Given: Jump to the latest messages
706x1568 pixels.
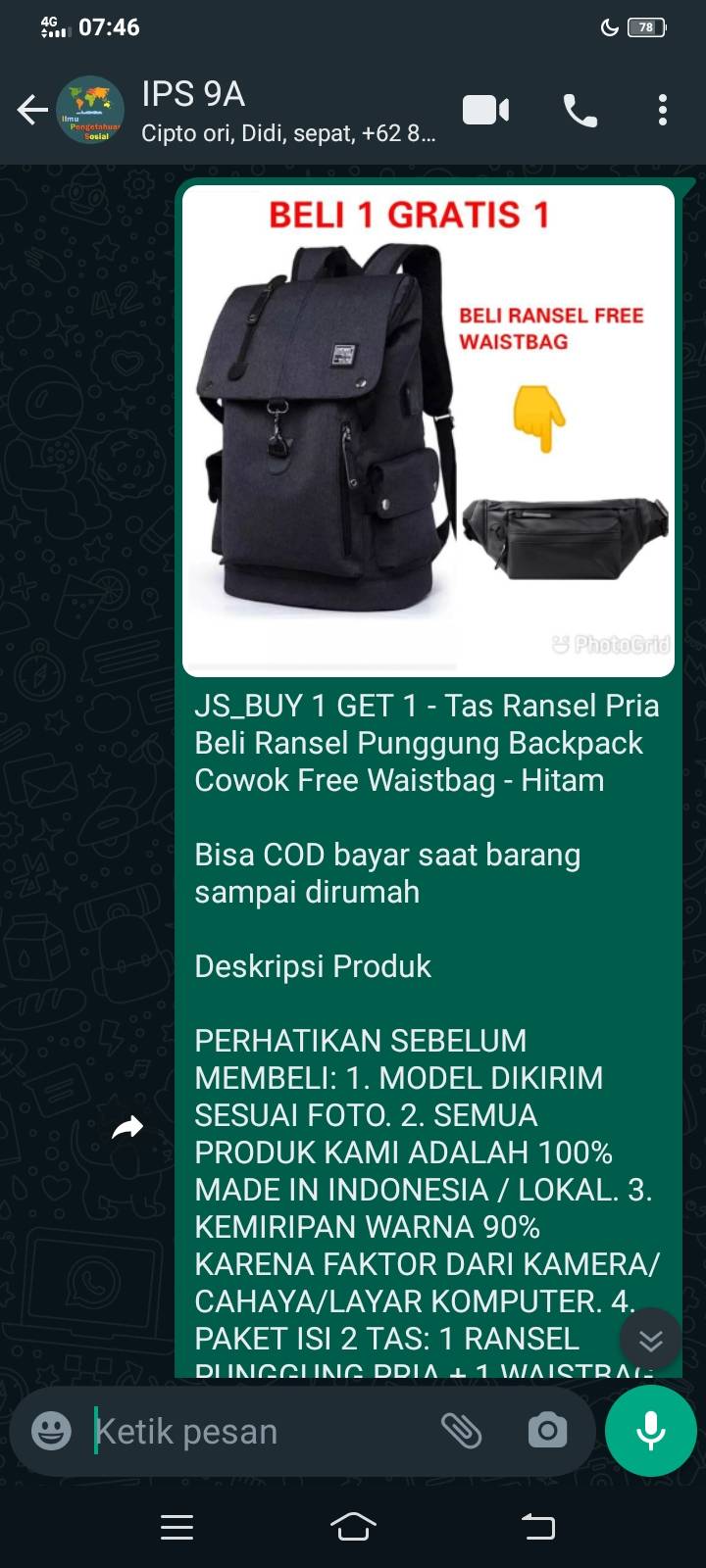Looking at the screenshot, I should [650, 1339].
